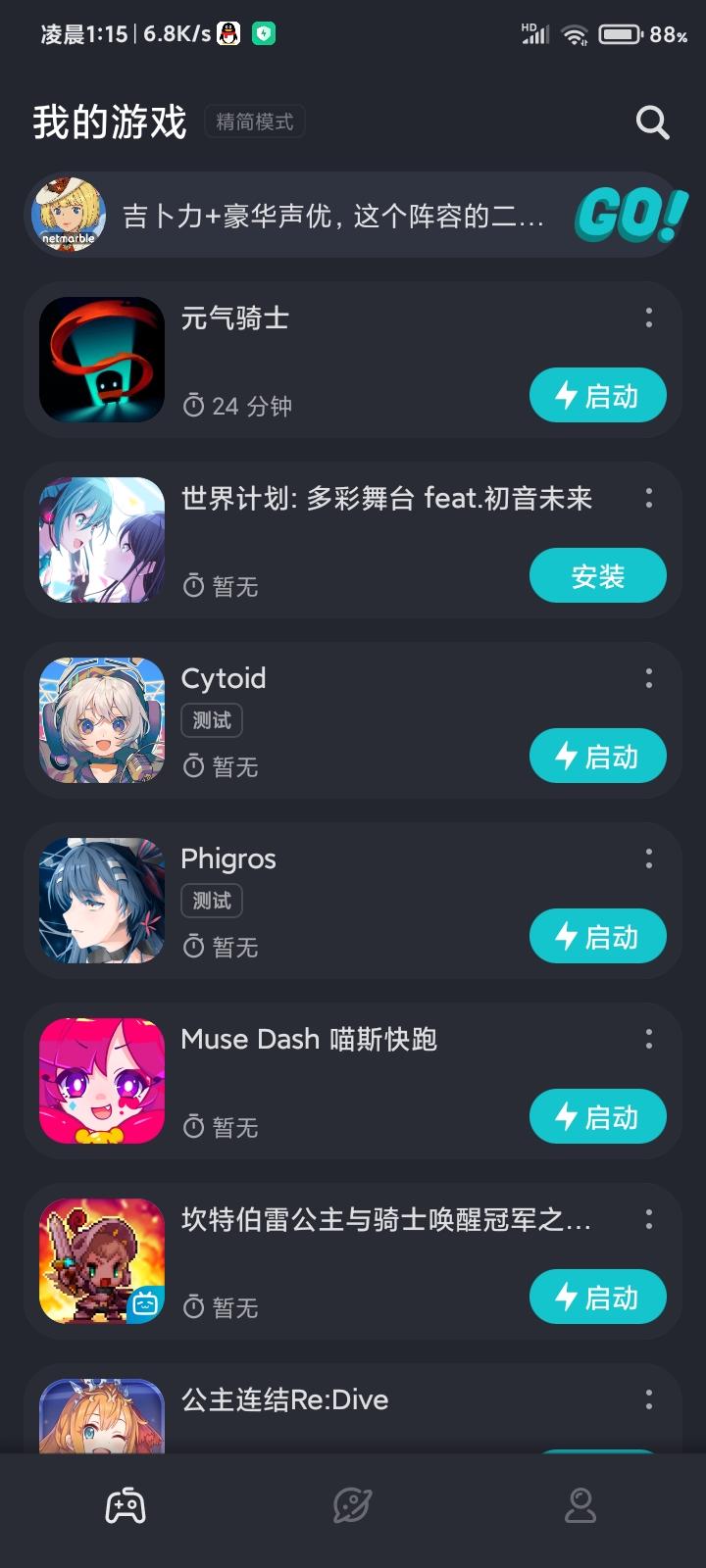The height and width of the screenshot is (1568, 706).
Task: Switch to the discover planet tab
Action: (352, 1506)
